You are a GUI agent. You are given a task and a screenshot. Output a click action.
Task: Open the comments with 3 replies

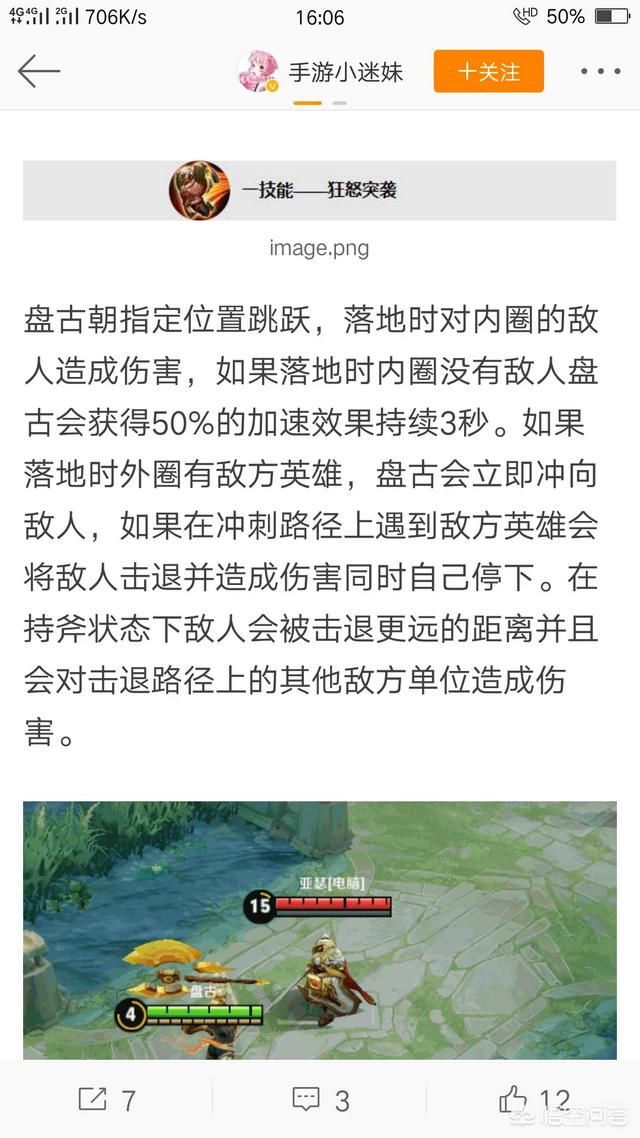click(x=320, y=1100)
